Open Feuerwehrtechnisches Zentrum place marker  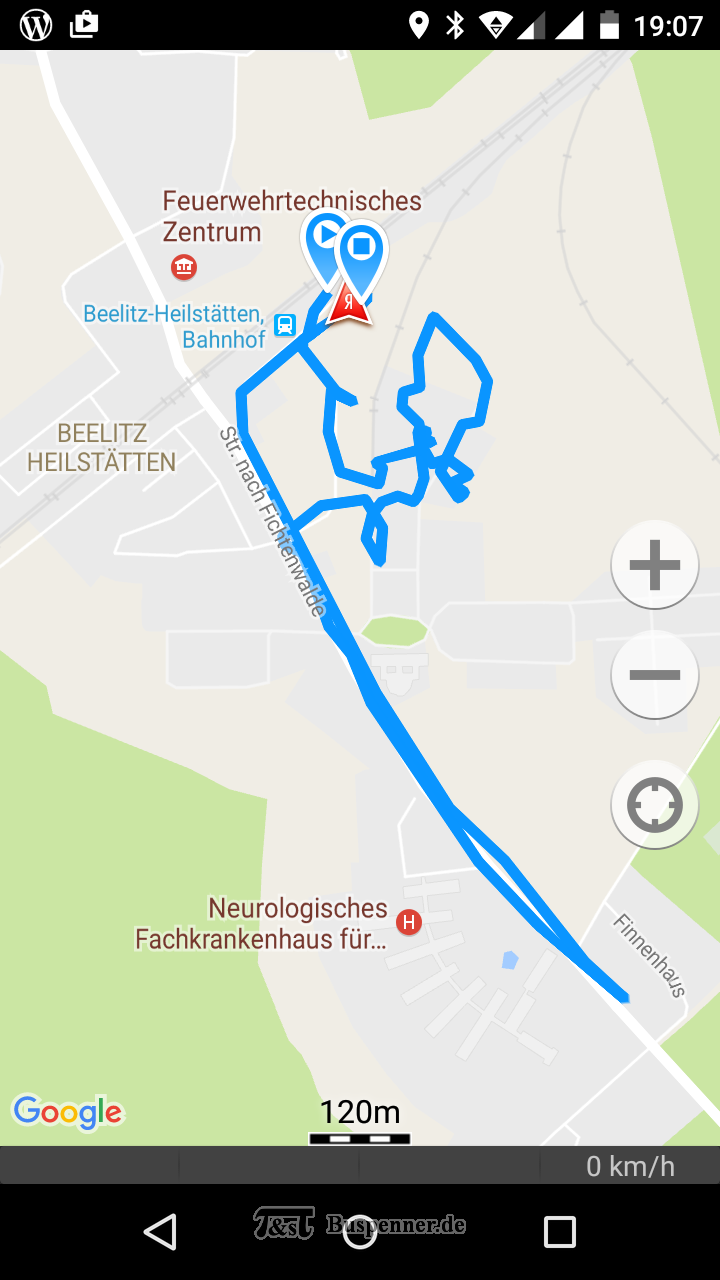184,267
